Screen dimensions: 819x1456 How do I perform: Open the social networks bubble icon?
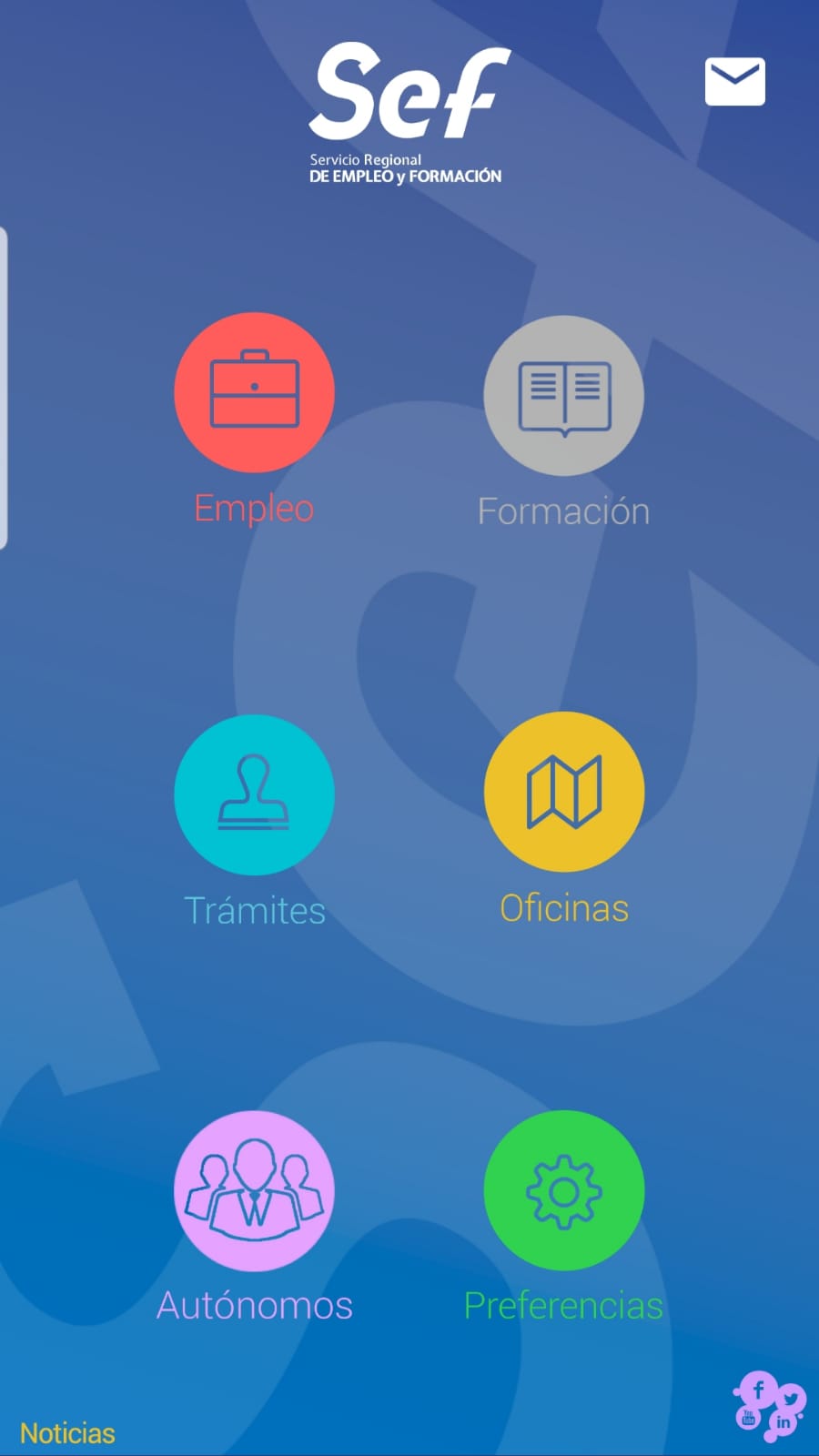769,1406
